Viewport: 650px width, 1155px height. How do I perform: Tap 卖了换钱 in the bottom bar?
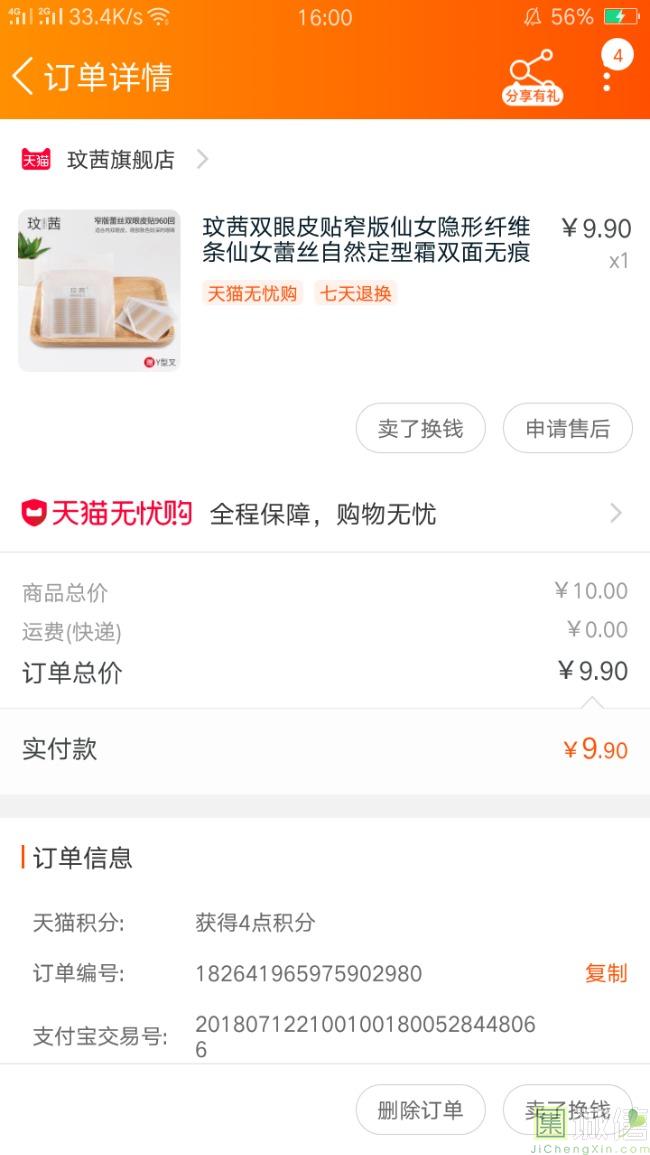567,1110
